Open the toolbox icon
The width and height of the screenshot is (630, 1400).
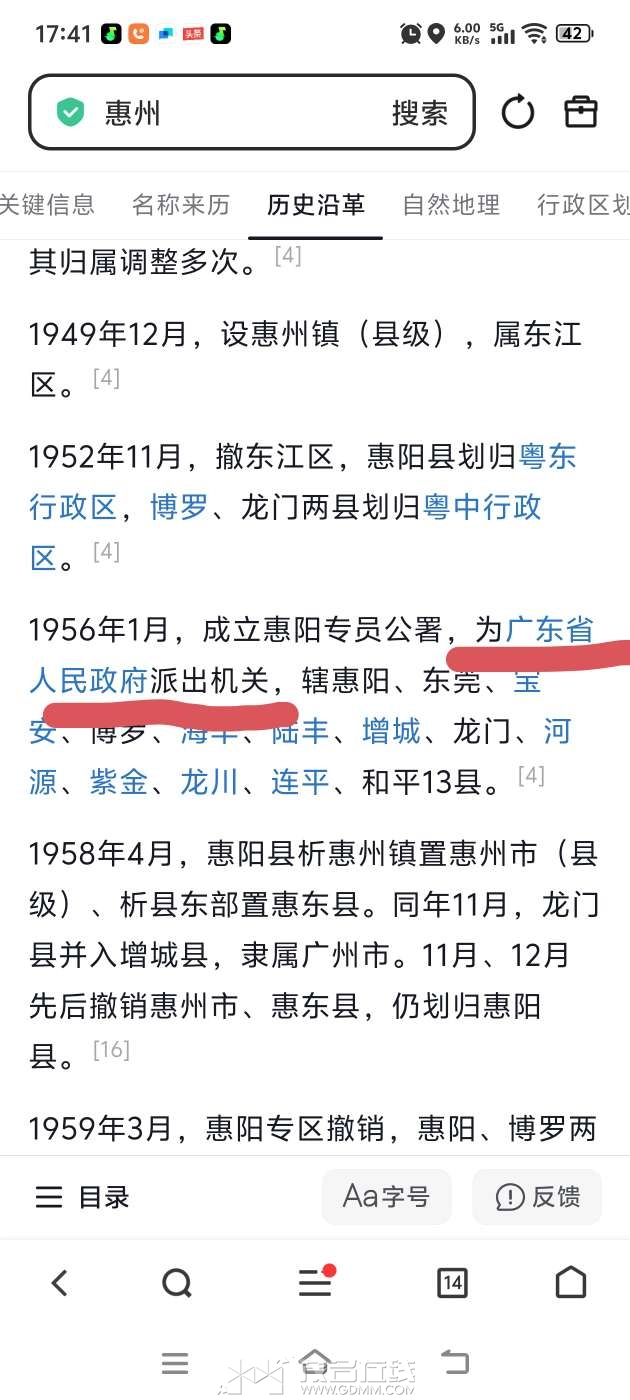pos(581,112)
